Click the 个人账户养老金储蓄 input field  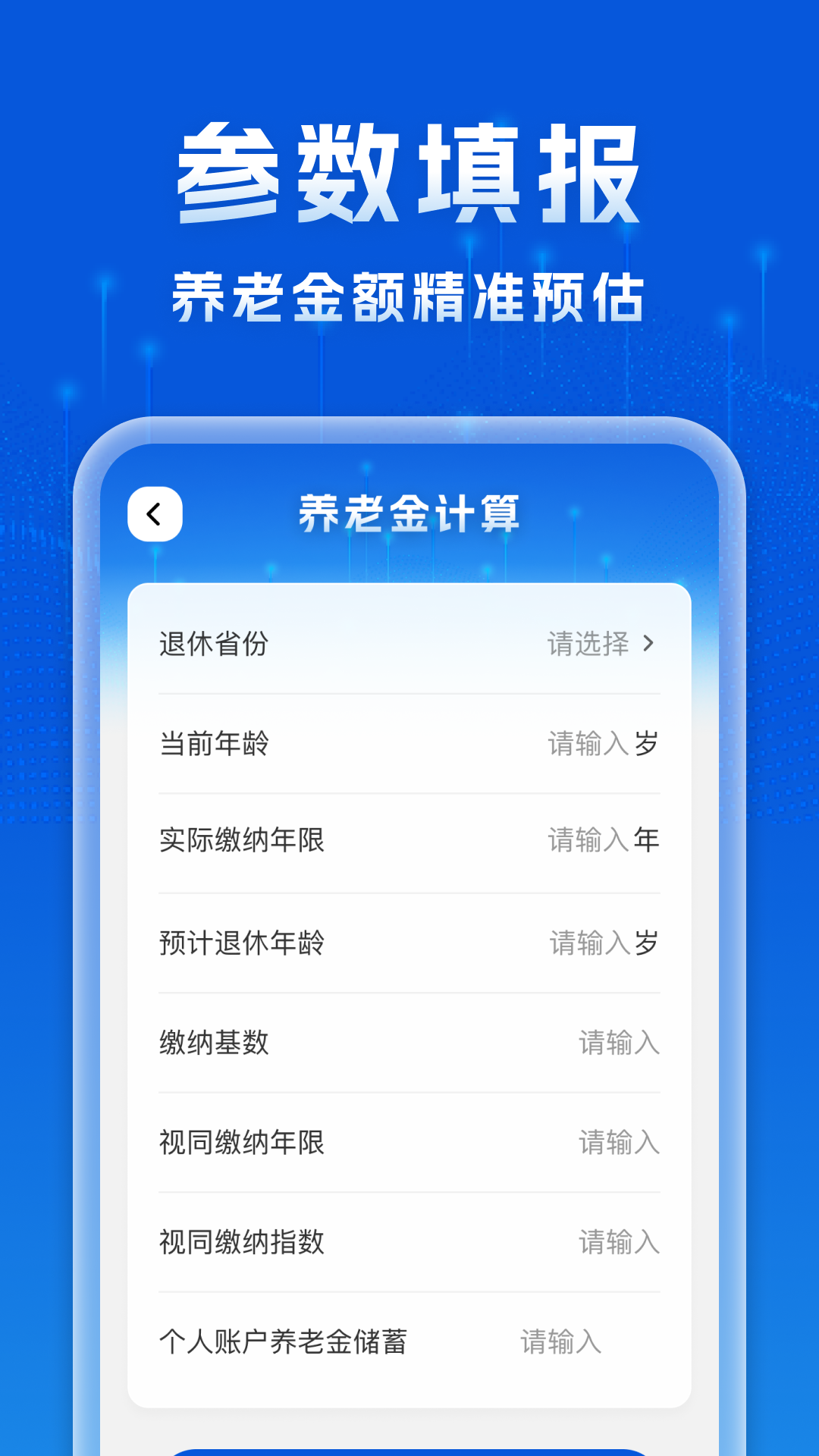coord(561,1341)
